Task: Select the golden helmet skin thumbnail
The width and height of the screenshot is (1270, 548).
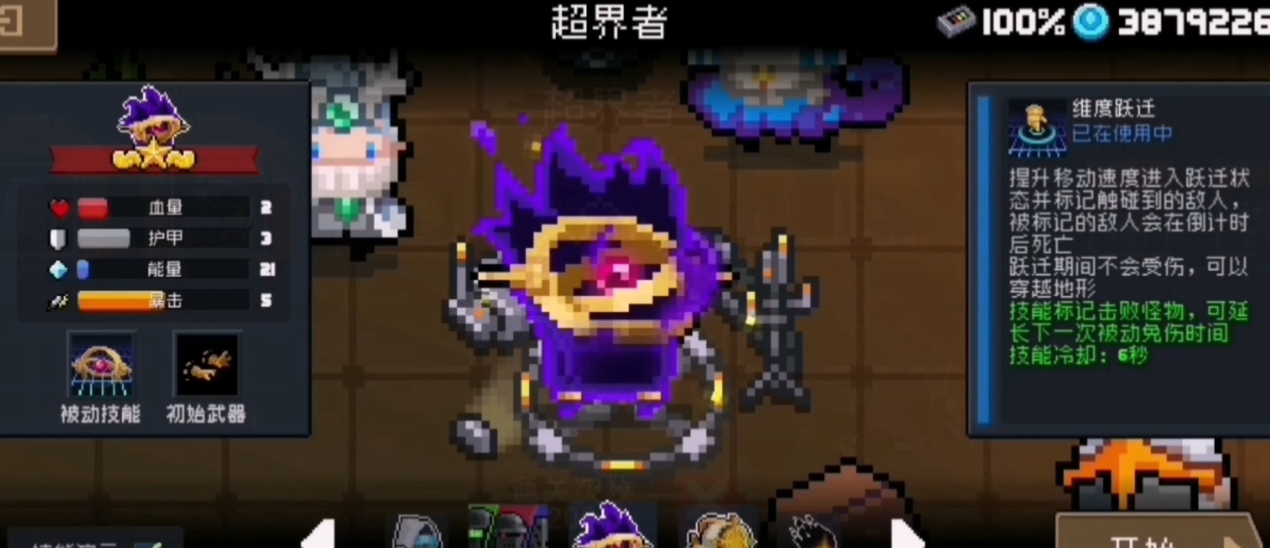Action: (x=722, y=531)
